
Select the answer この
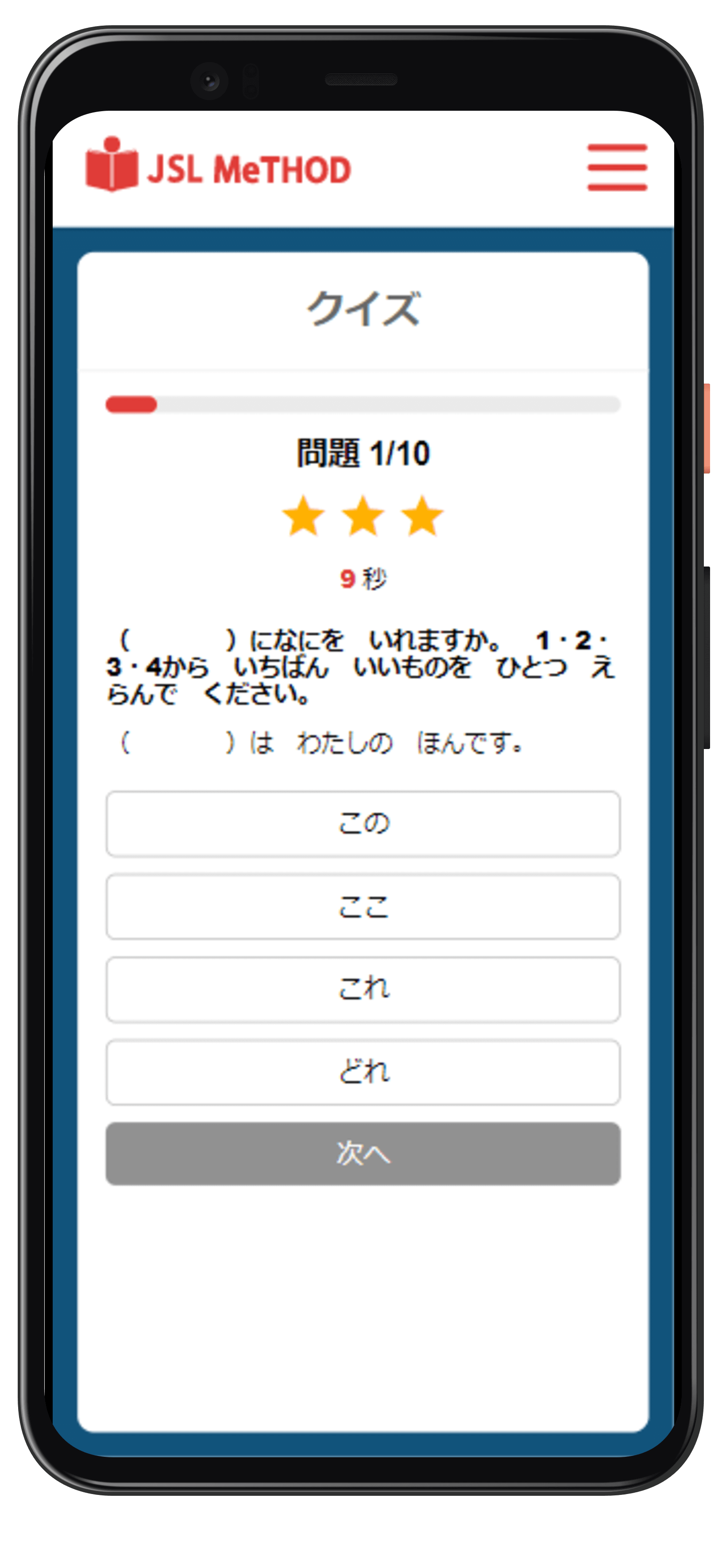(363, 823)
